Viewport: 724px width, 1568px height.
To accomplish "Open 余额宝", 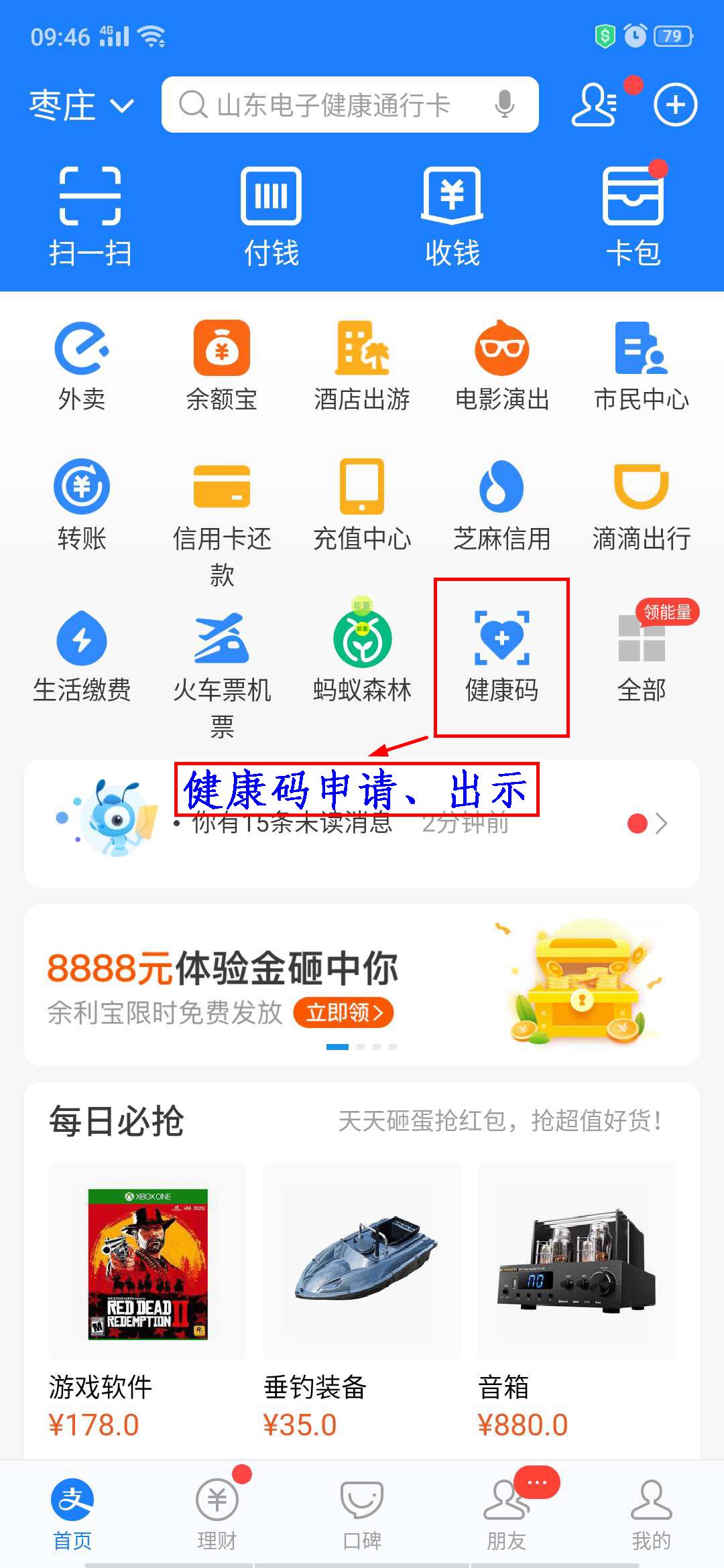I will point(222,365).
